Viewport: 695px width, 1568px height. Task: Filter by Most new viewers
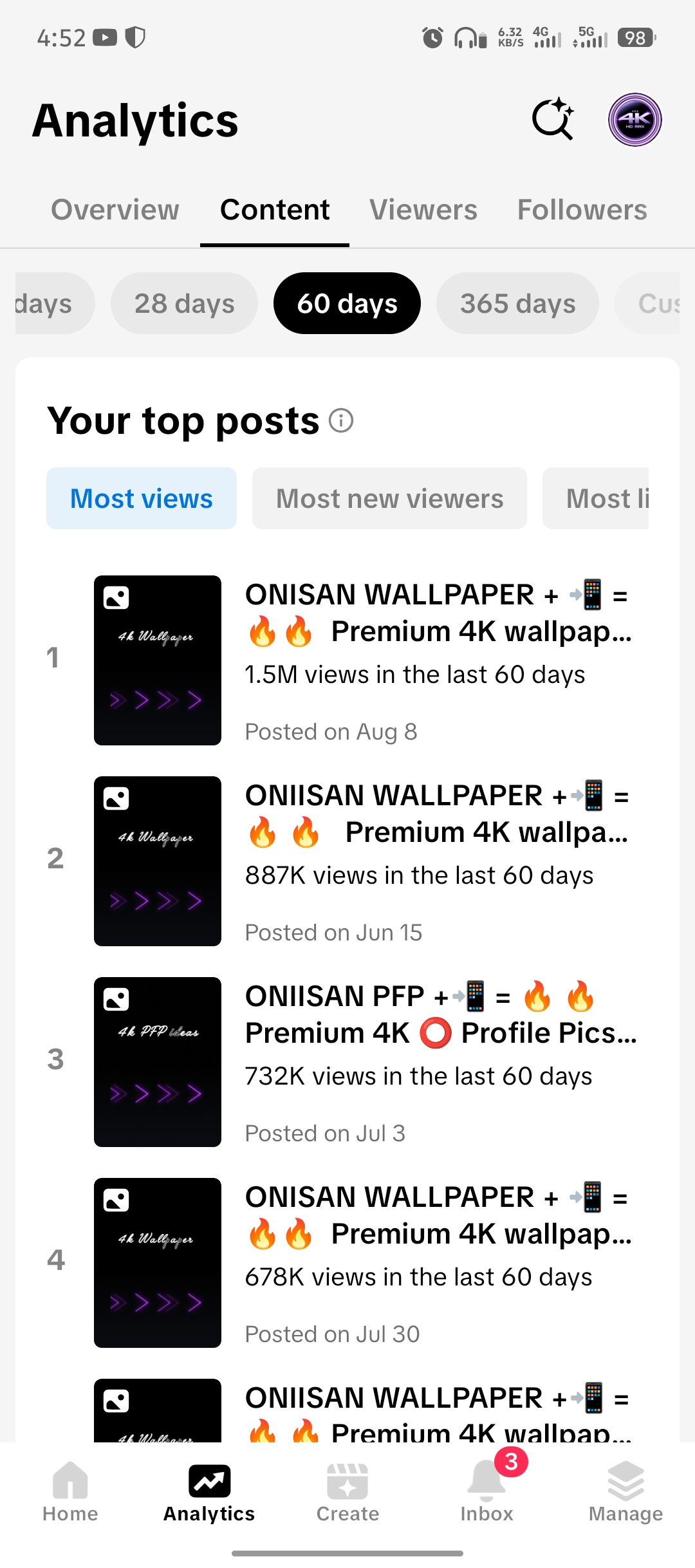click(x=389, y=498)
